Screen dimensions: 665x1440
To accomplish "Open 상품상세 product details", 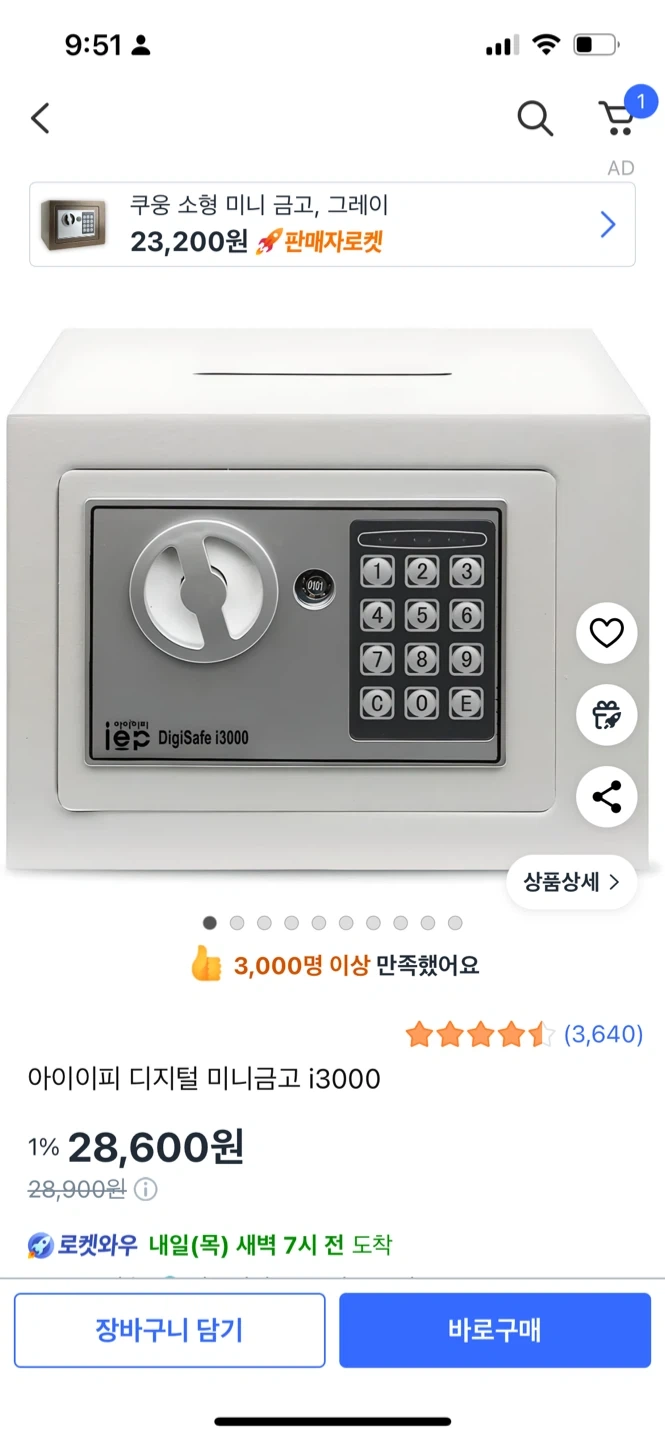I will coord(572,882).
